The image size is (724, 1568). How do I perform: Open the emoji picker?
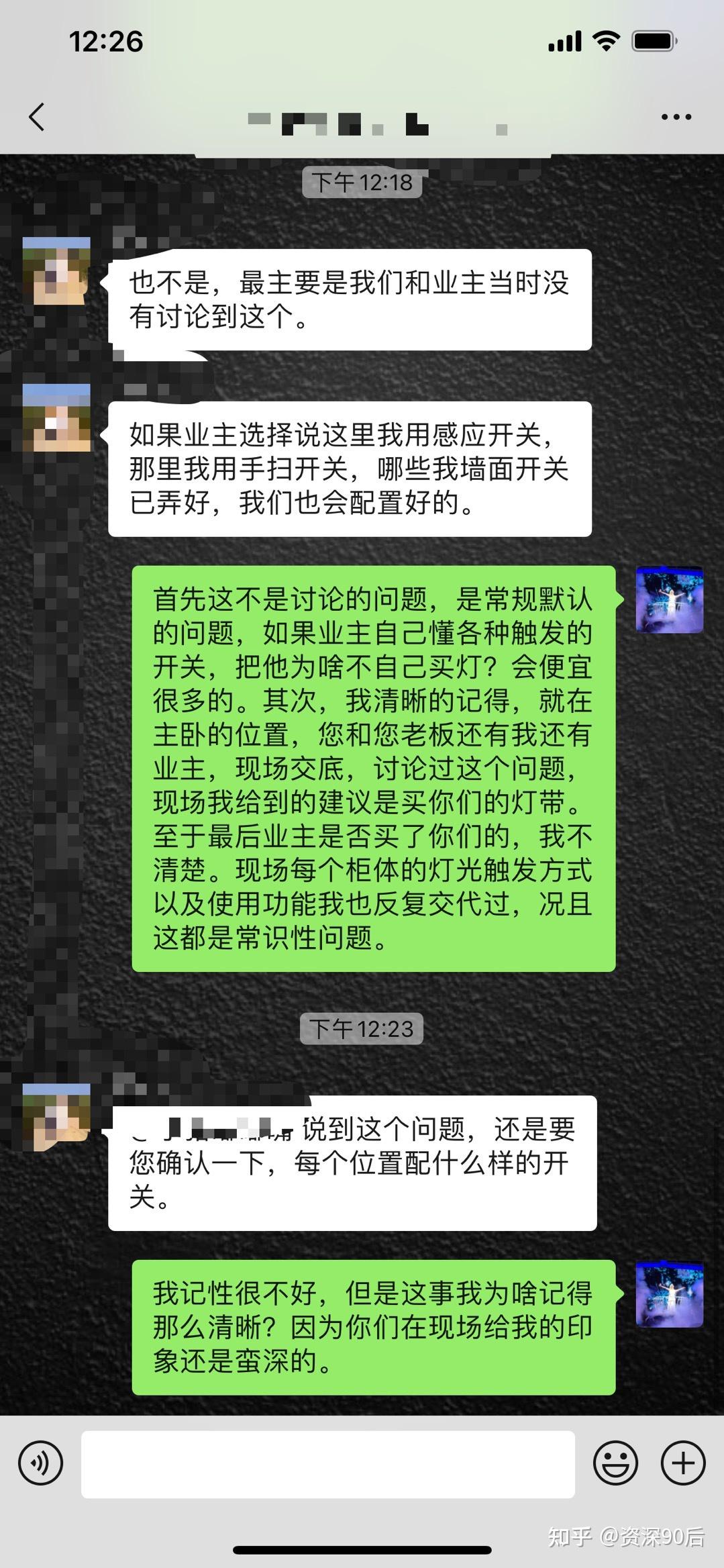pos(615,1463)
